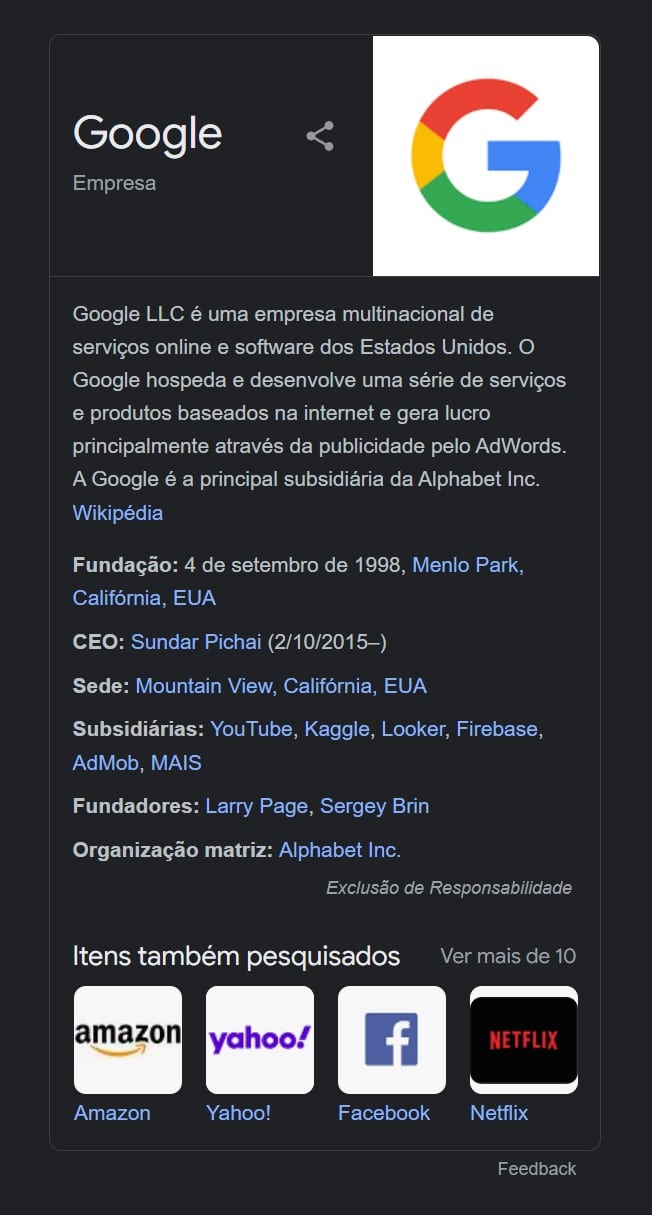Open the YouTube subsidiary link
The image size is (652, 1215).
(x=251, y=729)
